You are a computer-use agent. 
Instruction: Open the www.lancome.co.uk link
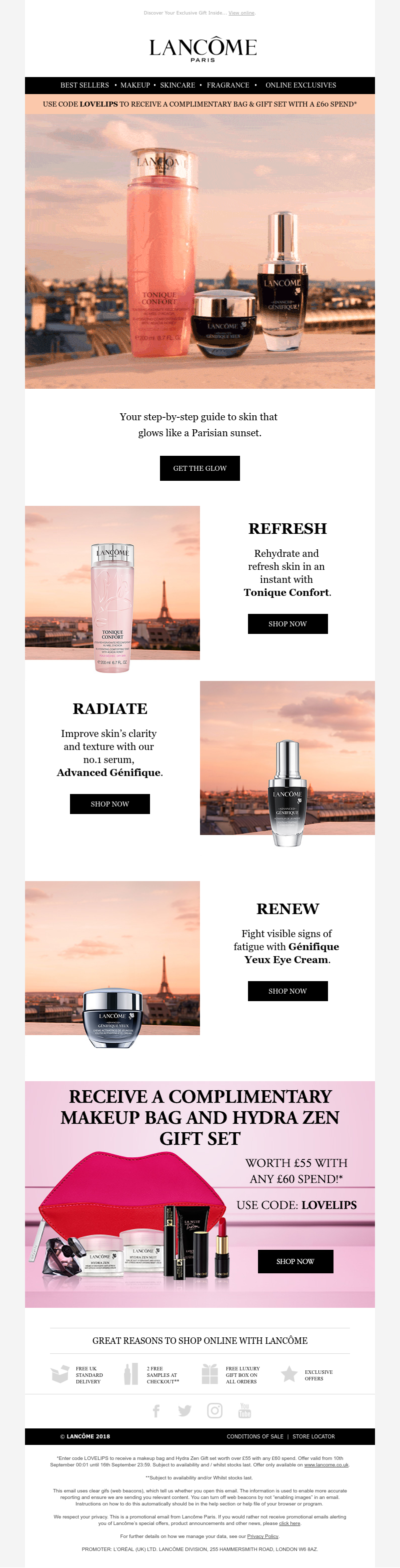tap(326, 1465)
